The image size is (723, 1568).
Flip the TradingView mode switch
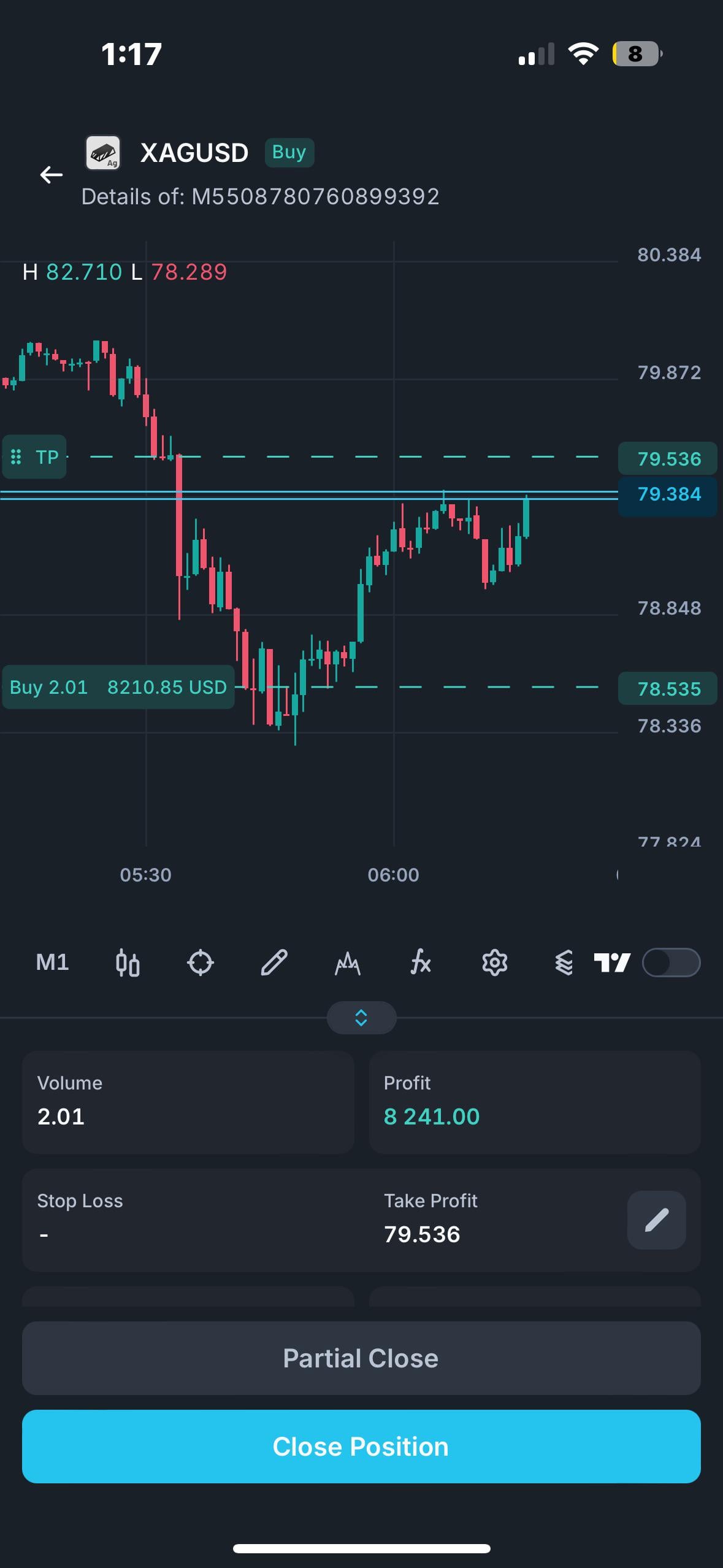point(671,963)
